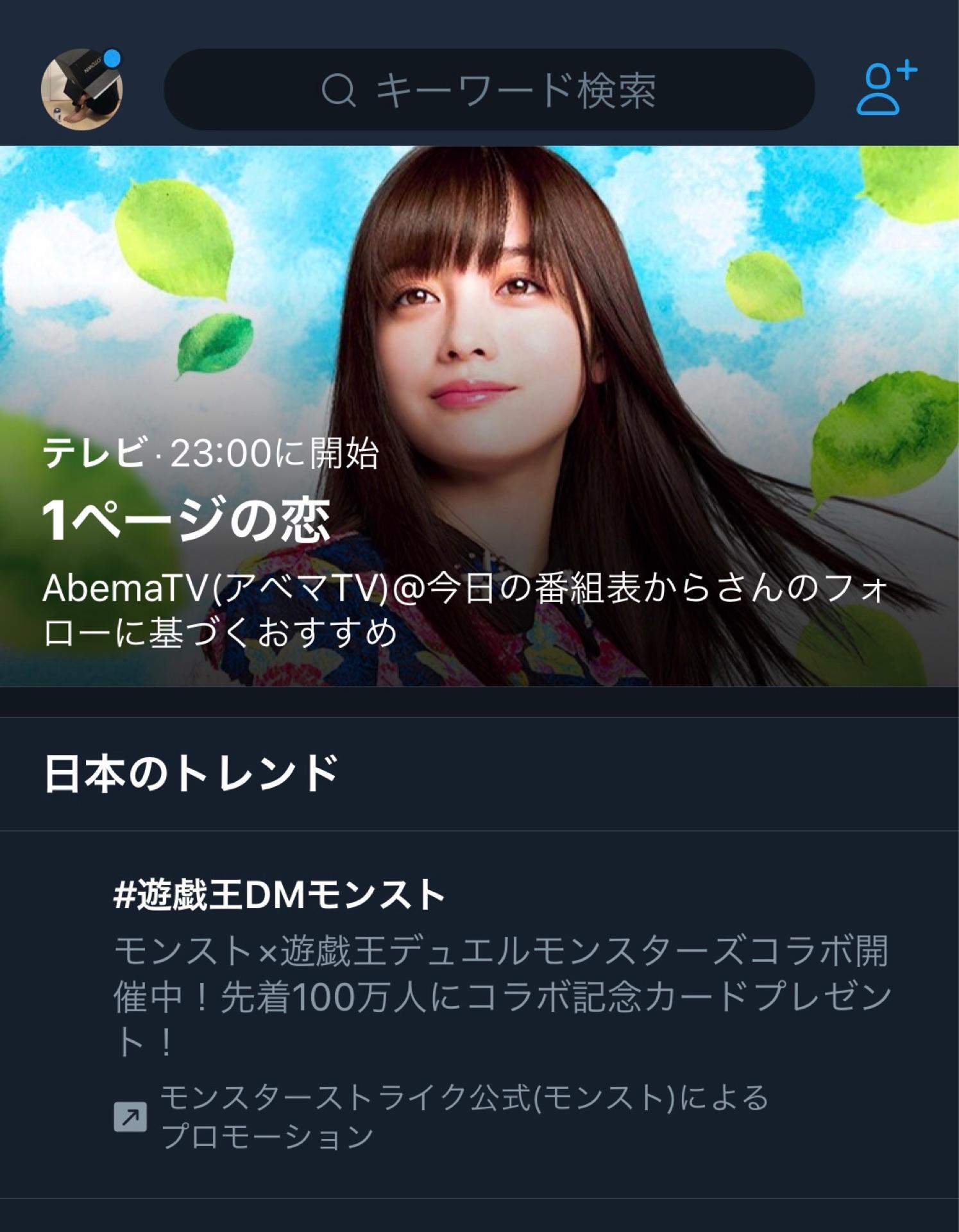Open the profile avatar menu
This screenshot has width=959, height=1232.
pos(81,89)
